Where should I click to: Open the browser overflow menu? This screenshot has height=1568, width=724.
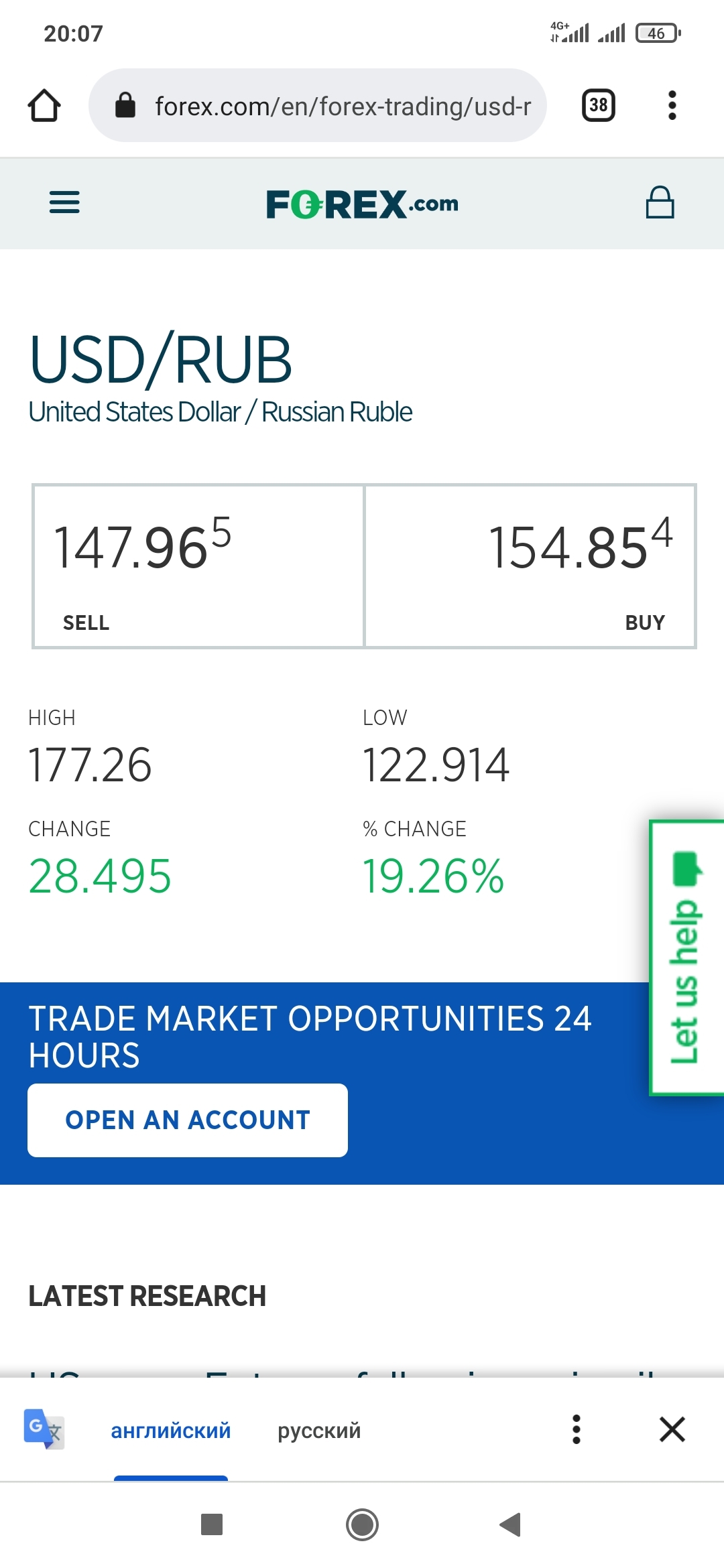tap(672, 106)
